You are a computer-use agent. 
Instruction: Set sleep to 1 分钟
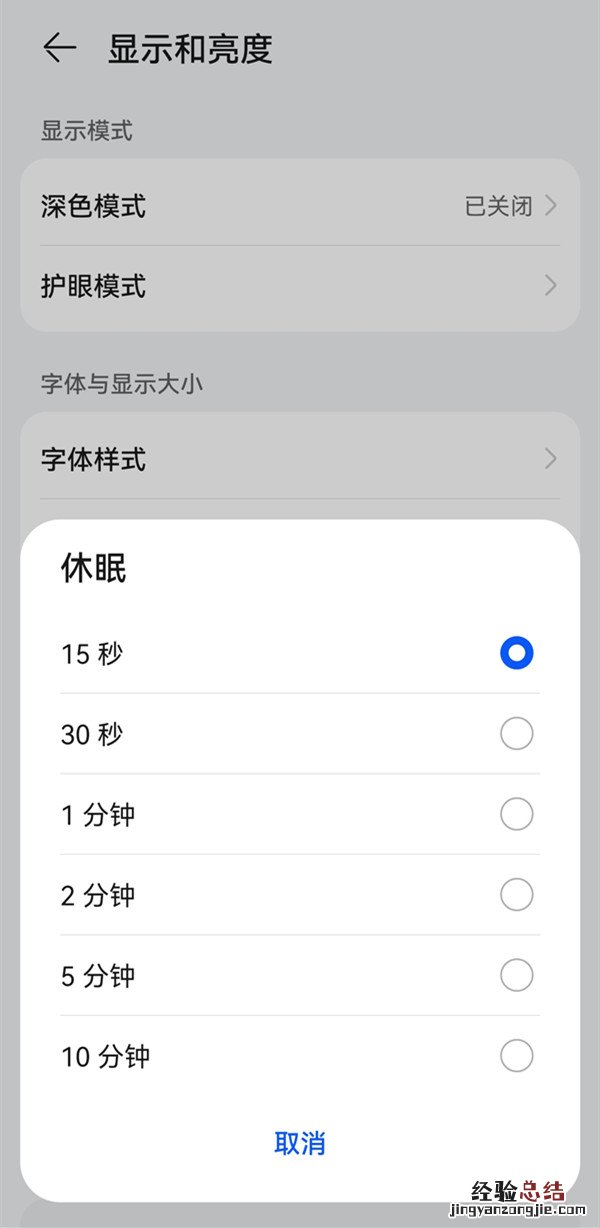point(516,814)
